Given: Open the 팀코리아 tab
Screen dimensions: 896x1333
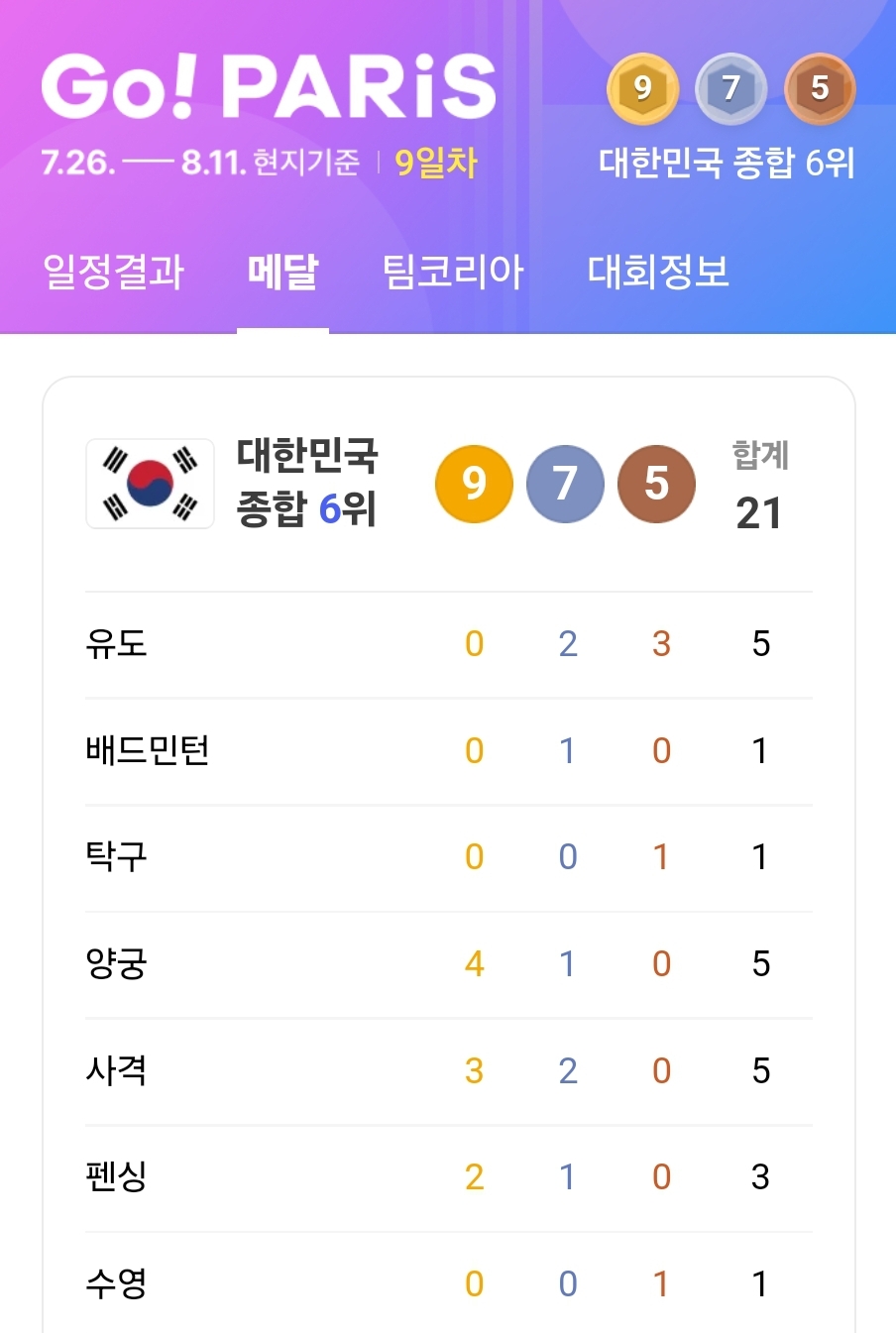Looking at the screenshot, I should point(452,272).
